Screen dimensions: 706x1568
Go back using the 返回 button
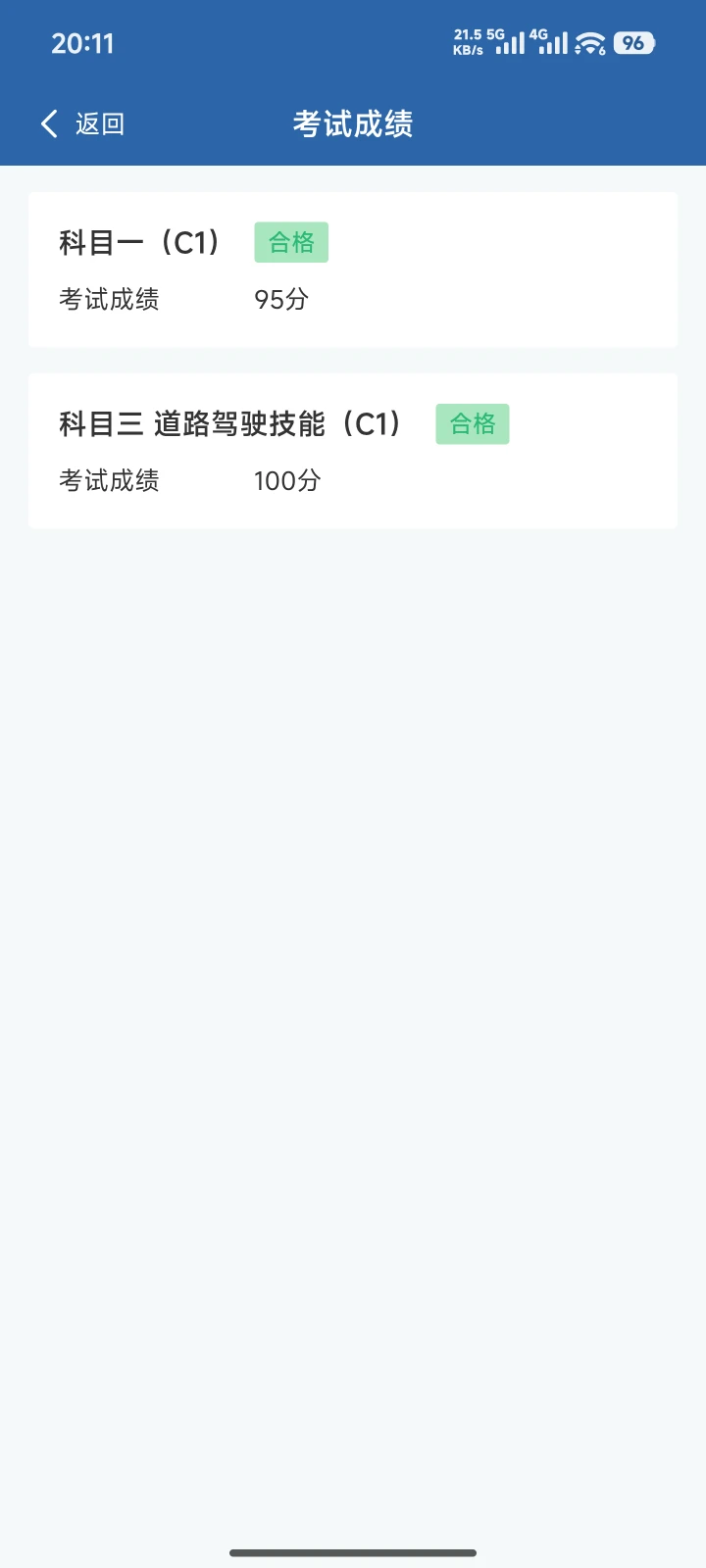[82, 124]
